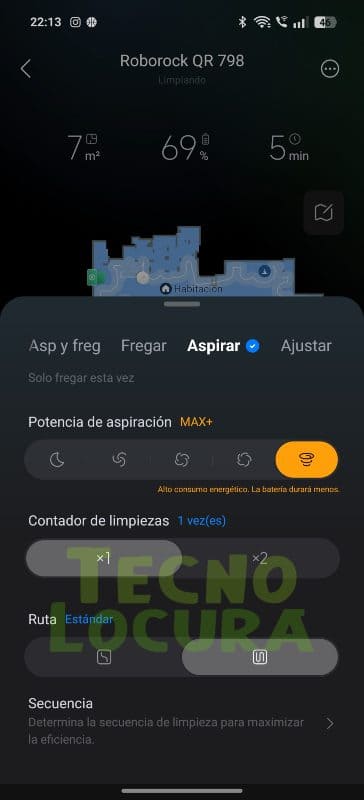The height and width of the screenshot is (800, 364).
Task: Open the three-dot more options menu
Action: pos(330,69)
